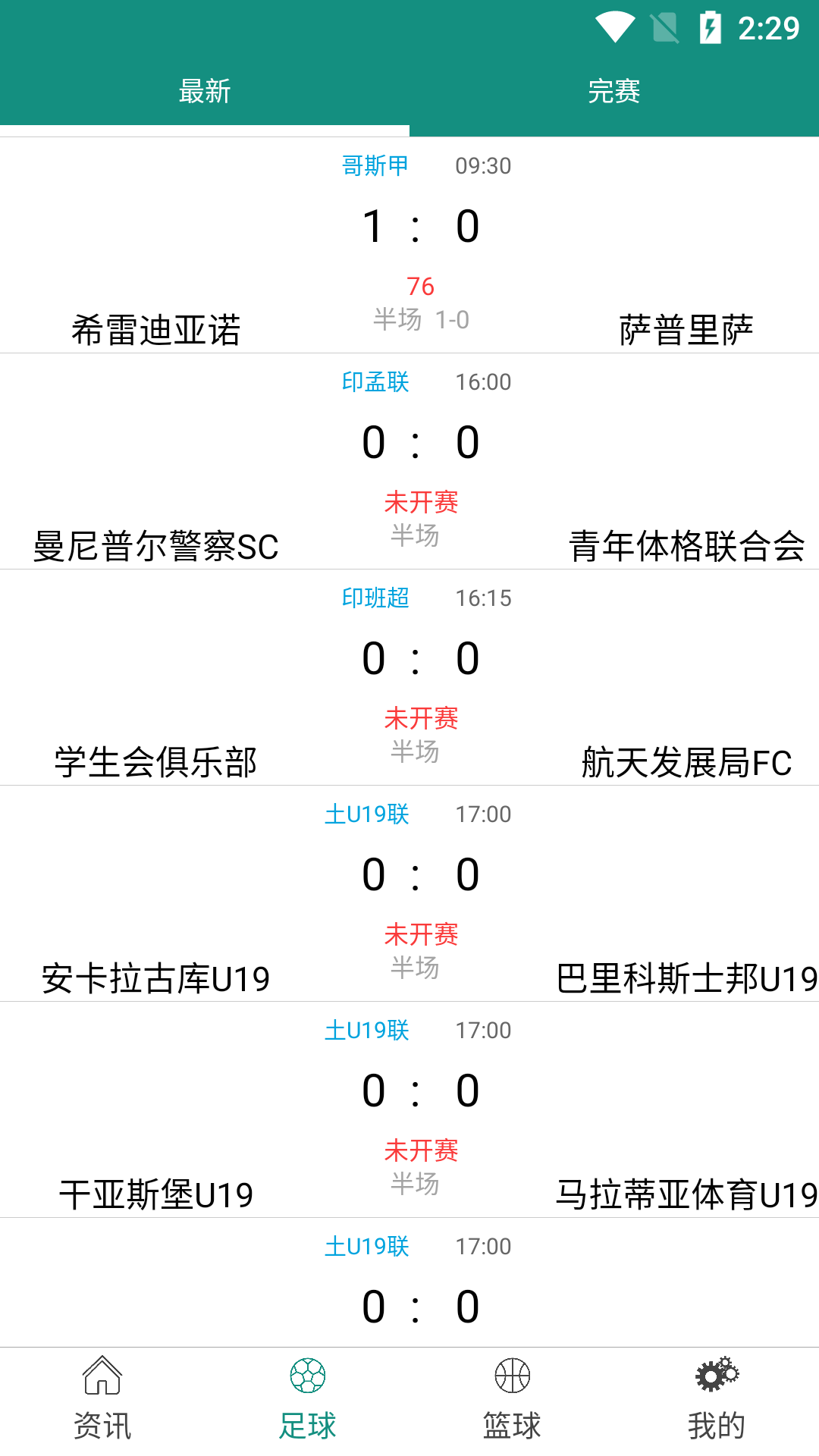Open the 曼尼普尔警察SC vs 青年体格联合会 match
819x1456 pixels.
click(x=409, y=463)
